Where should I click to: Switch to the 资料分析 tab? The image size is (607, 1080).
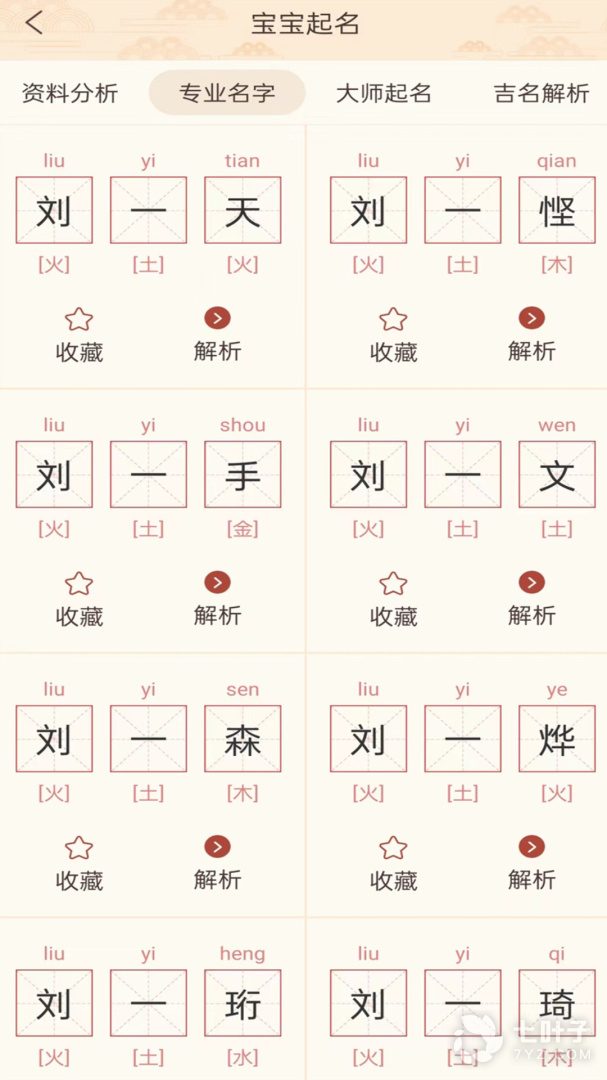[x=70, y=93]
